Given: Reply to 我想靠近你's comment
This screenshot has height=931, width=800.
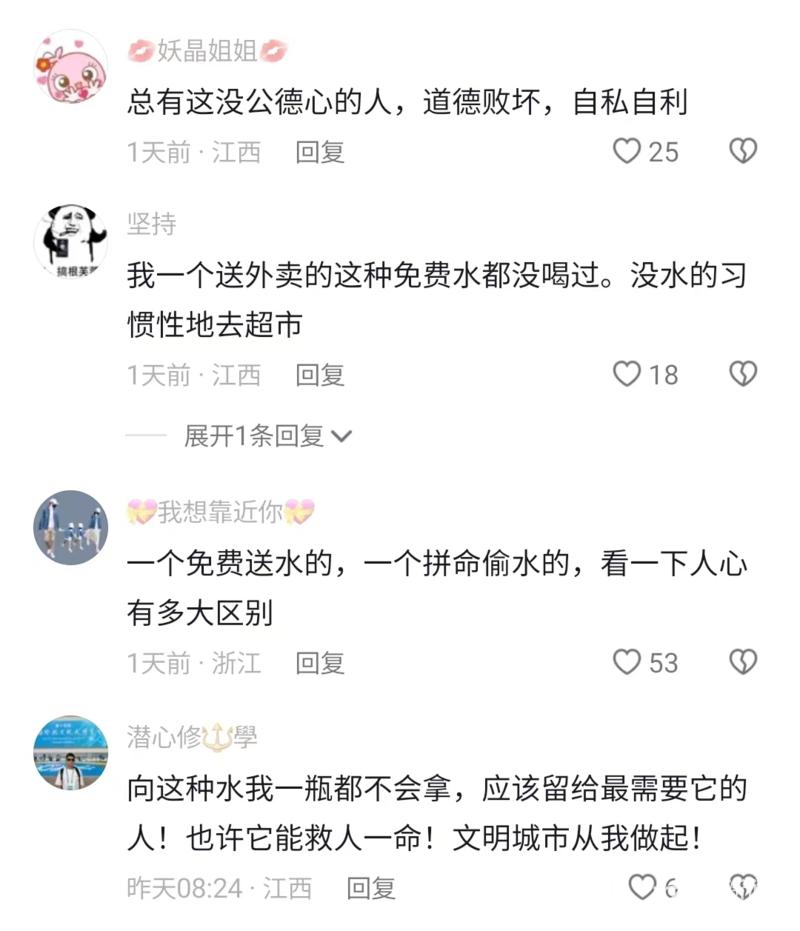Looking at the screenshot, I should (320, 663).
